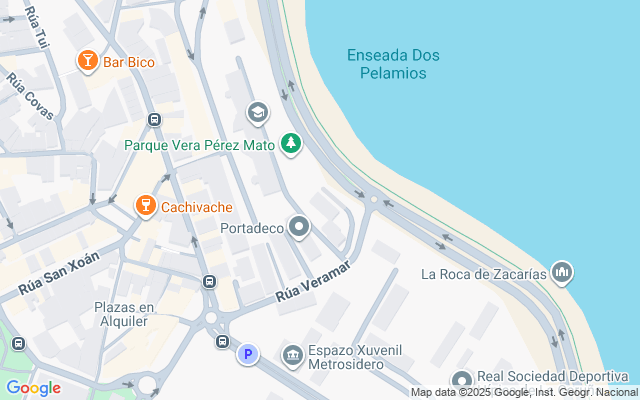Image resolution: width=640 pixels, height=400 pixels.
Task: Open the Google logo link
Action: pyautogui.click(x=33, y=388)
